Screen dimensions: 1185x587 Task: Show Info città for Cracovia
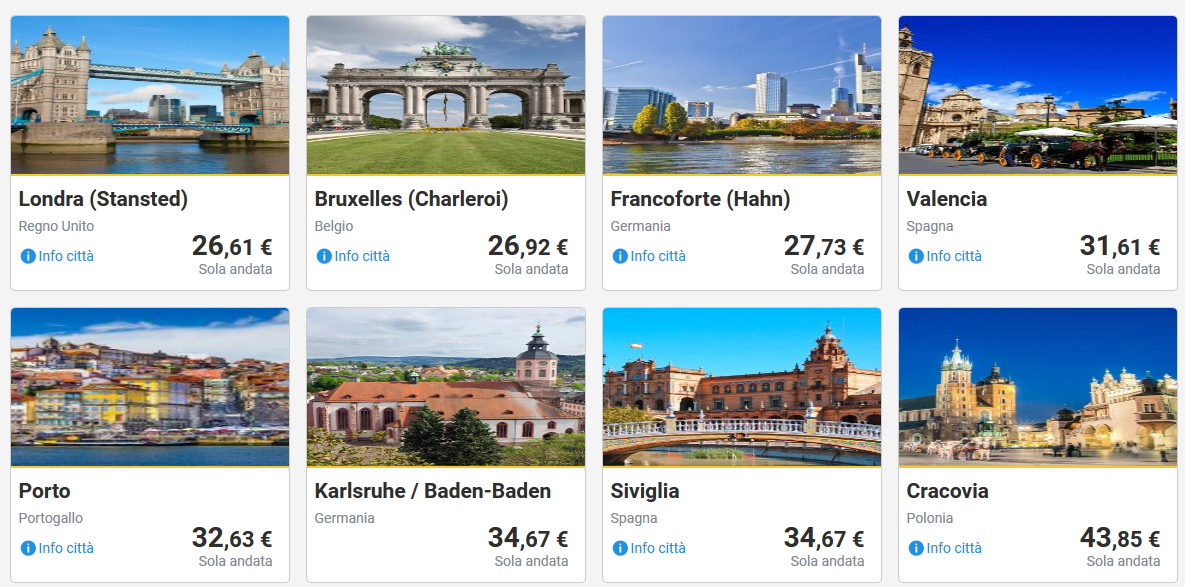(946, 548)
